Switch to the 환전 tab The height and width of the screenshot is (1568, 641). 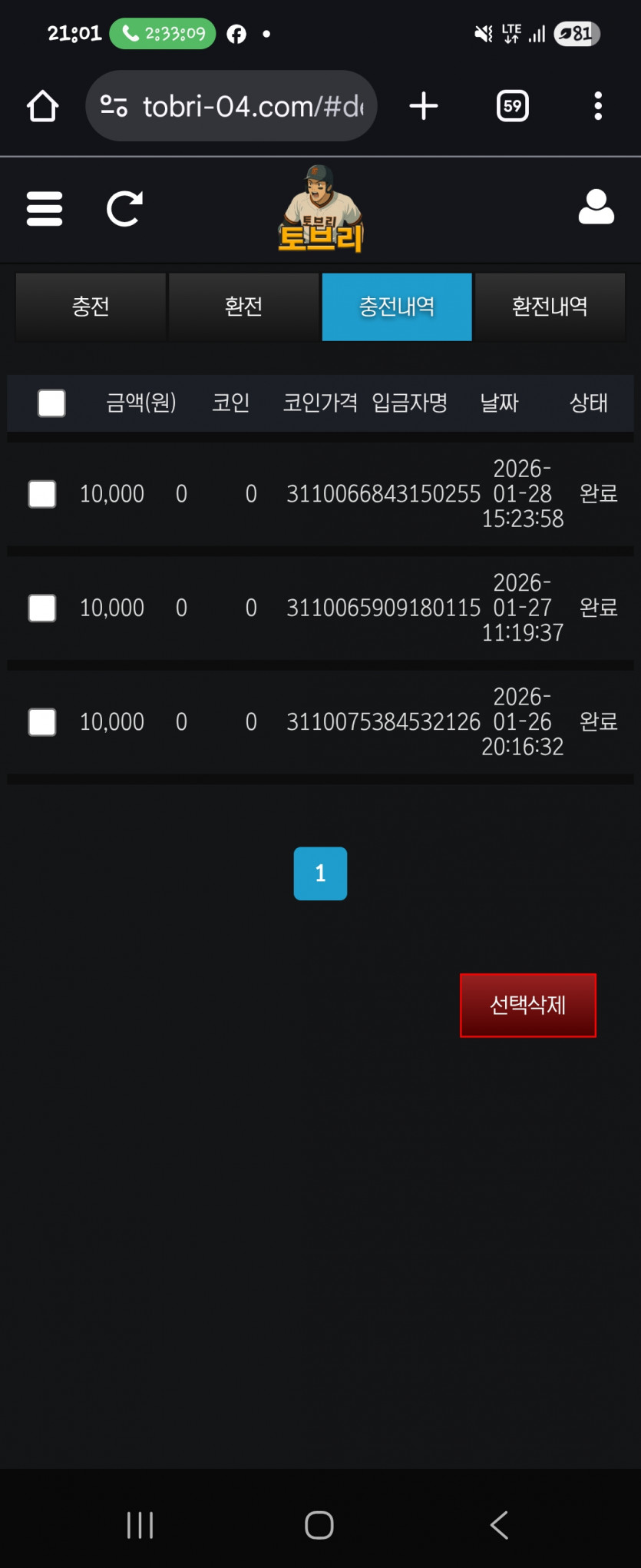point(243,307)
